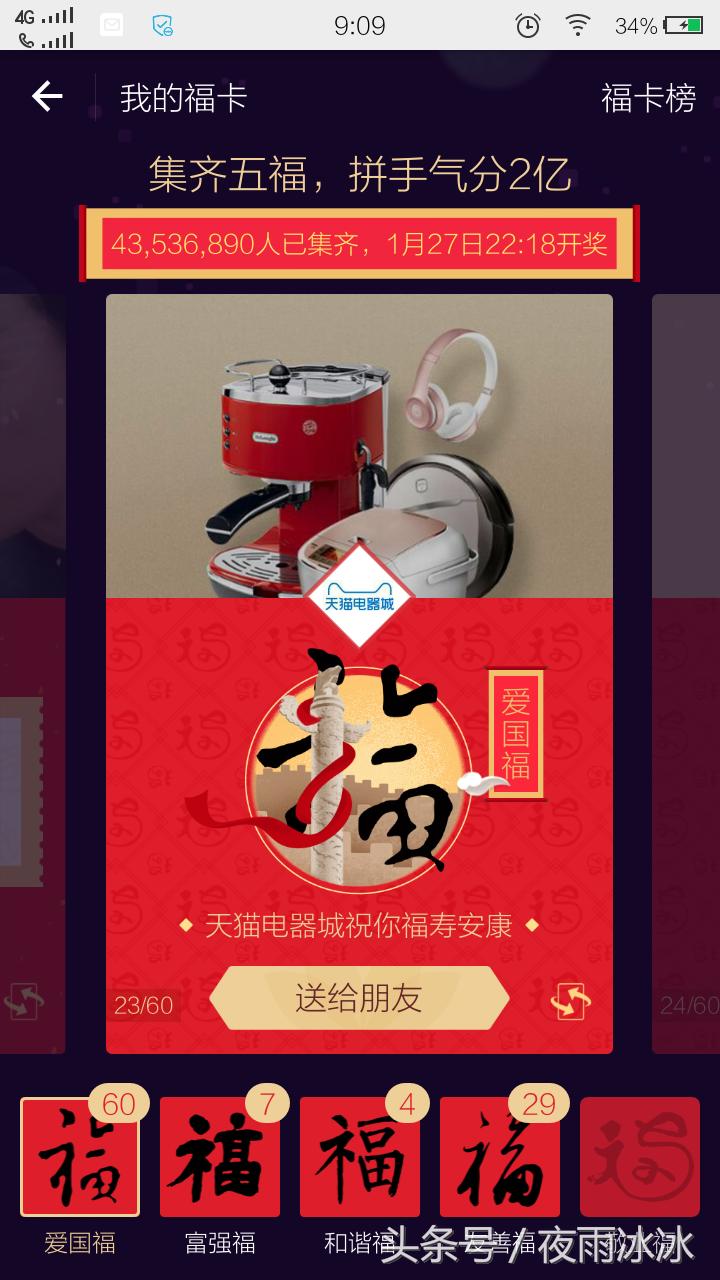Tap the 送给朋友 button
Image resolution: width=720 pixels, height=1280 pixels.
(360, 998)
